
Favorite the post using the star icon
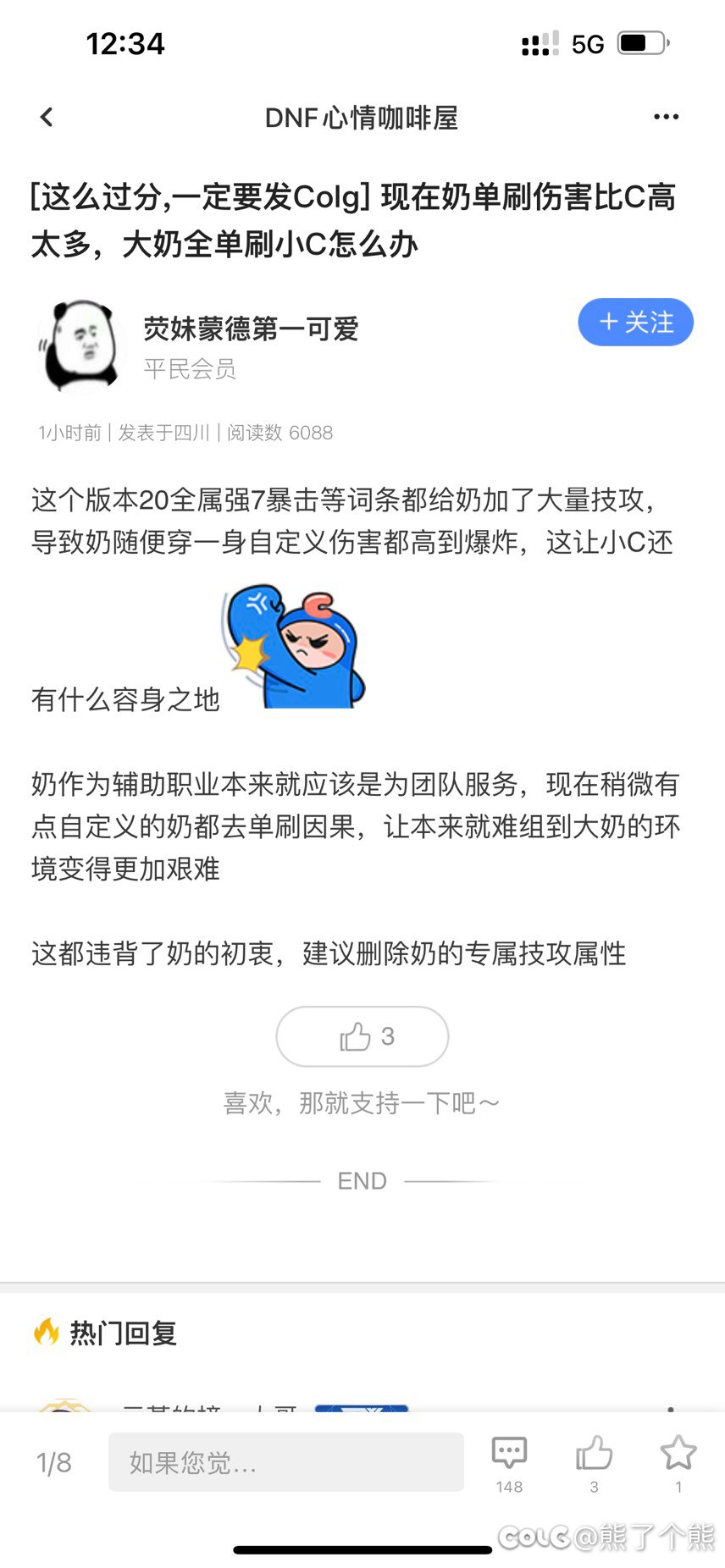[678, 1451]
